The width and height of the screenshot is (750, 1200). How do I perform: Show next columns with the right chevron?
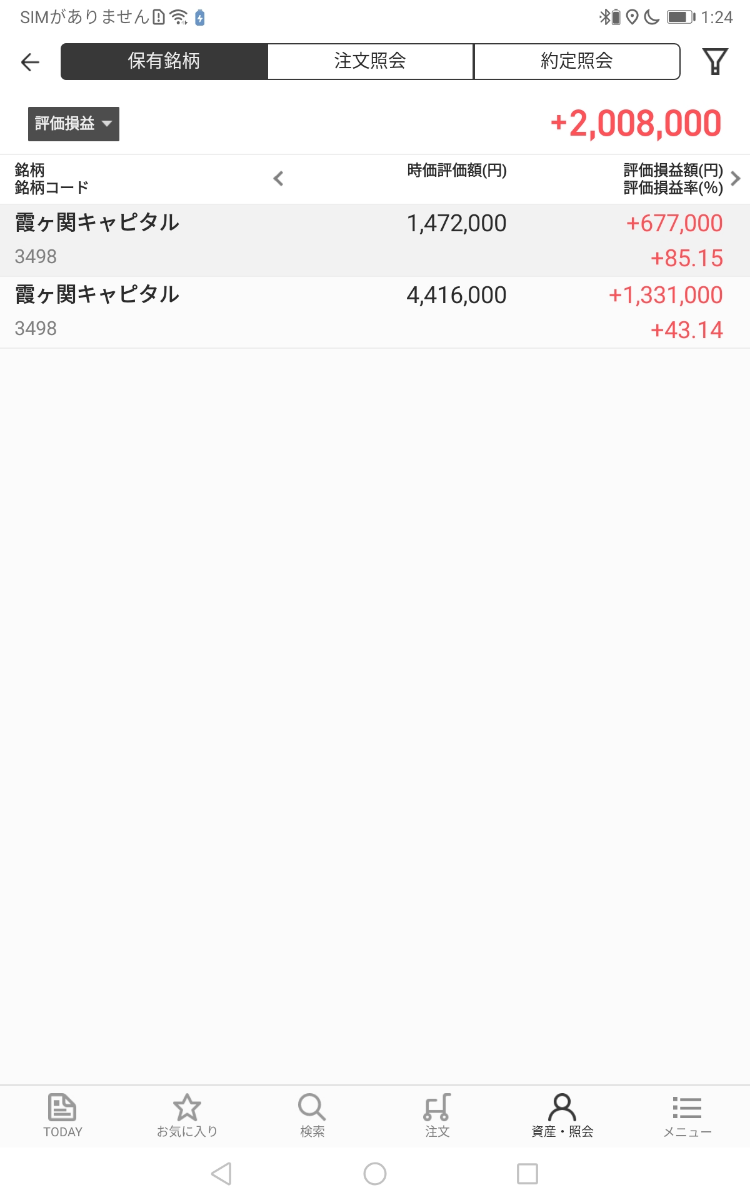pyautogui.click(x=736, y=179)
